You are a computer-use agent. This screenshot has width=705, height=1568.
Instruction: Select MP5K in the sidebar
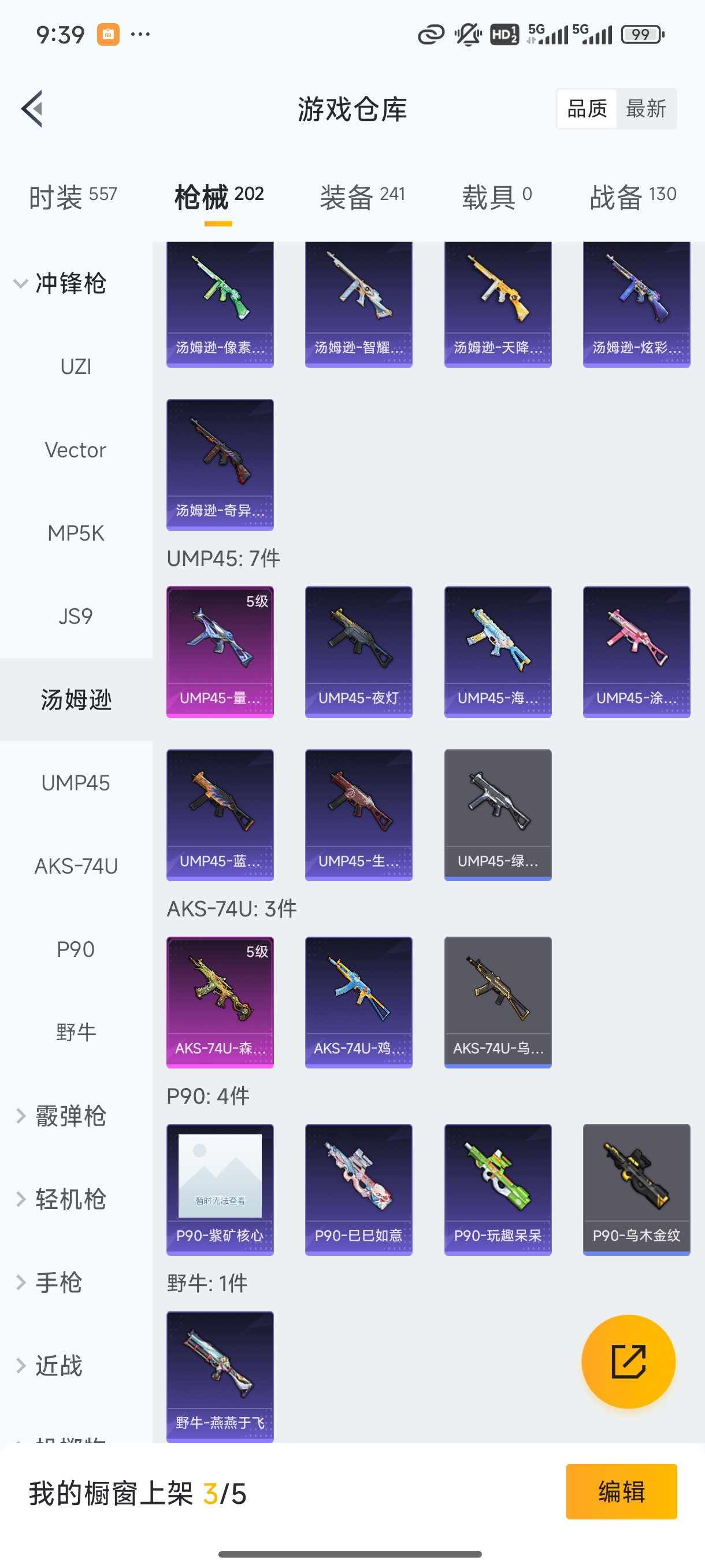76,533
